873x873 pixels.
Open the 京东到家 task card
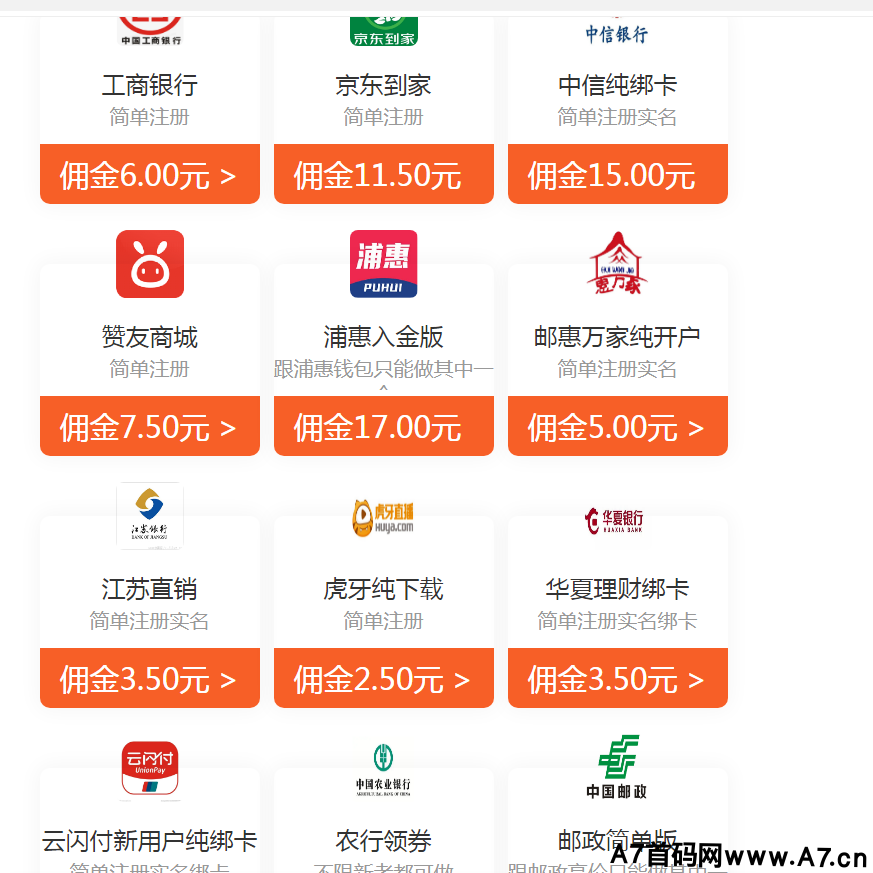[x=383, y=85]
